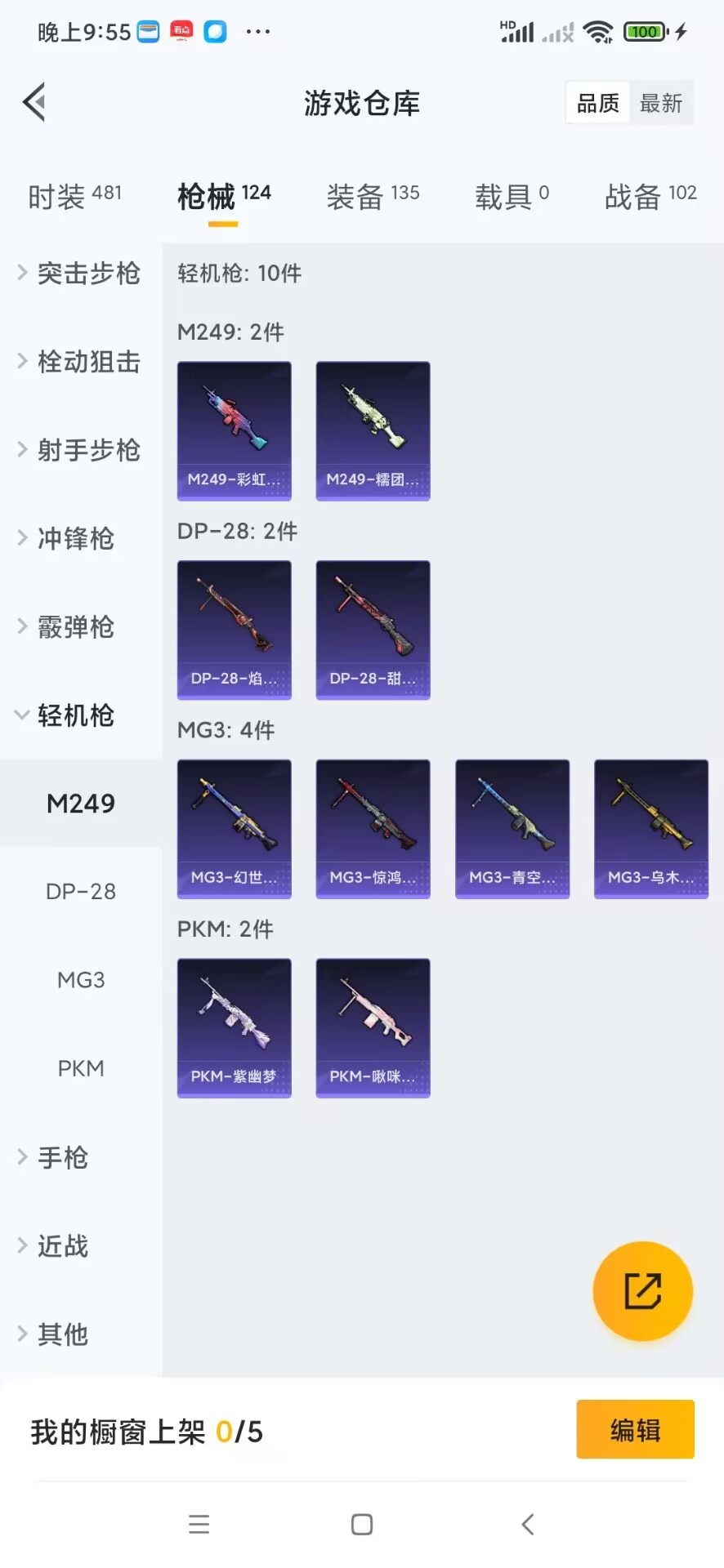This screenshot has width=724, height=1568.
Task: Go to the system home screen
Action: pyautogui.click(x=361, y=1524)
